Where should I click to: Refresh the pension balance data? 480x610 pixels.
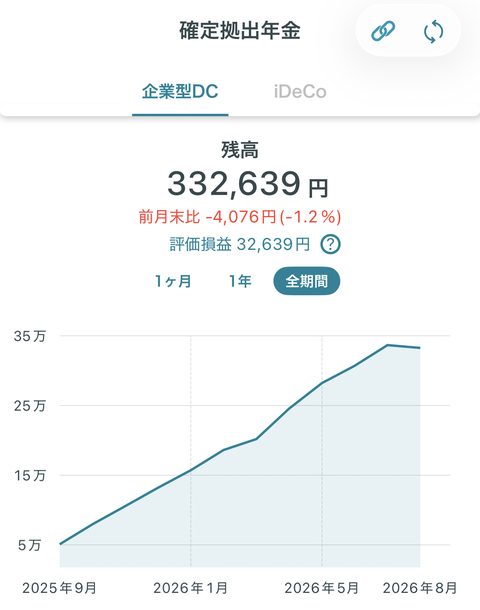433,32
